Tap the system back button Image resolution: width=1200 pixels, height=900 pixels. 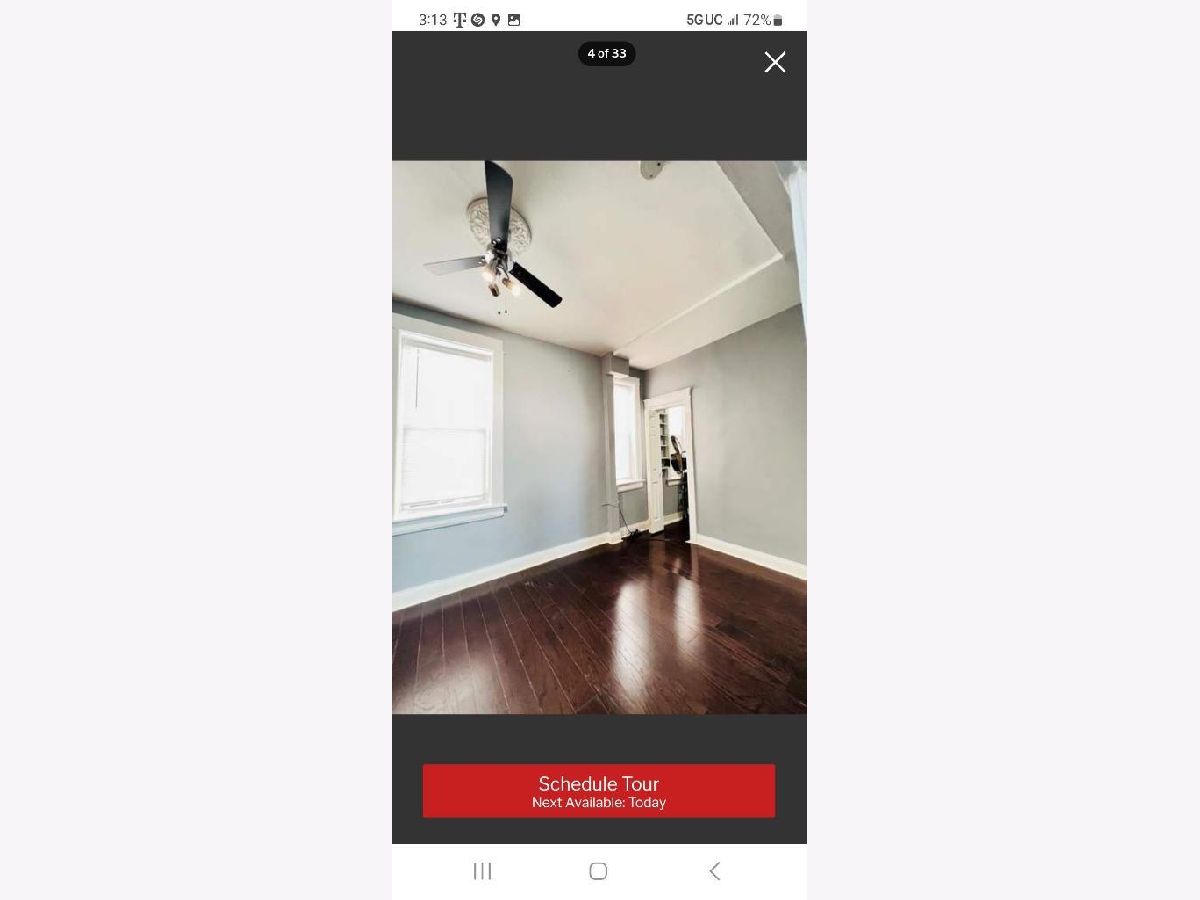[714, 871]
